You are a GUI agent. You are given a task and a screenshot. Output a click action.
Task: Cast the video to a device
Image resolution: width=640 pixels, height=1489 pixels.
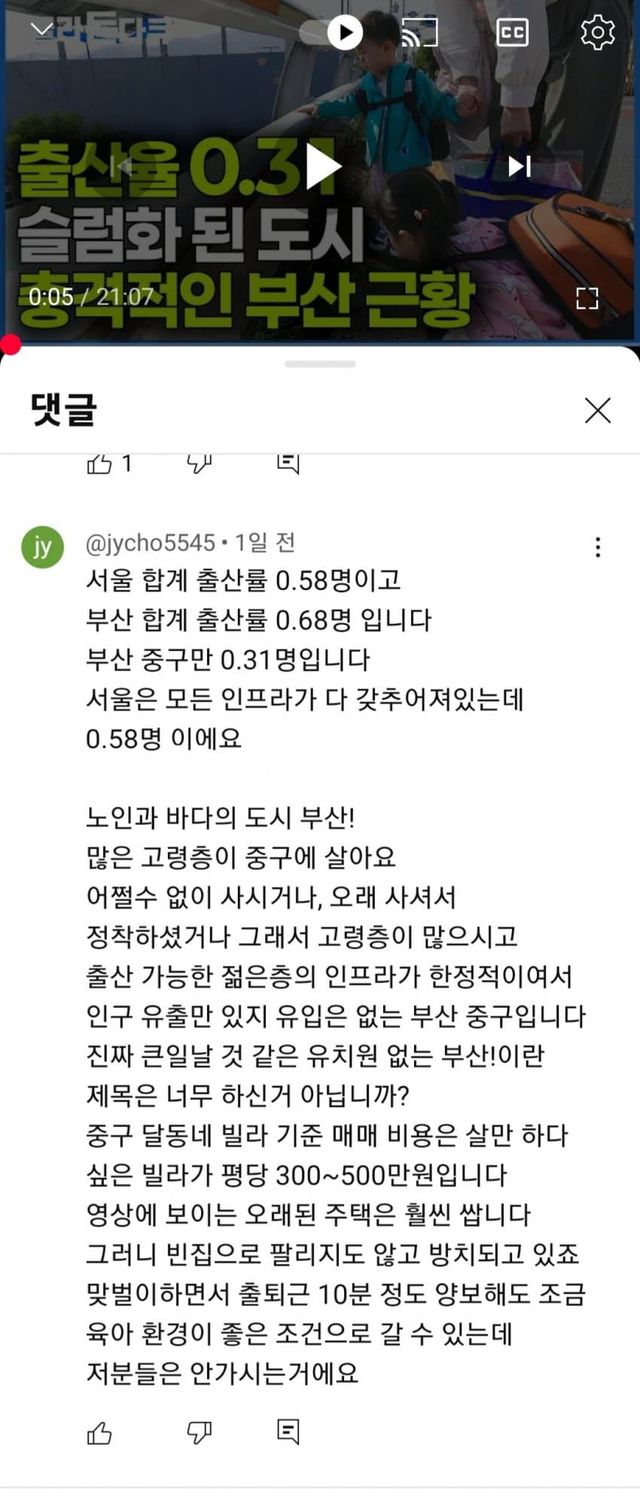pos(419,33)
